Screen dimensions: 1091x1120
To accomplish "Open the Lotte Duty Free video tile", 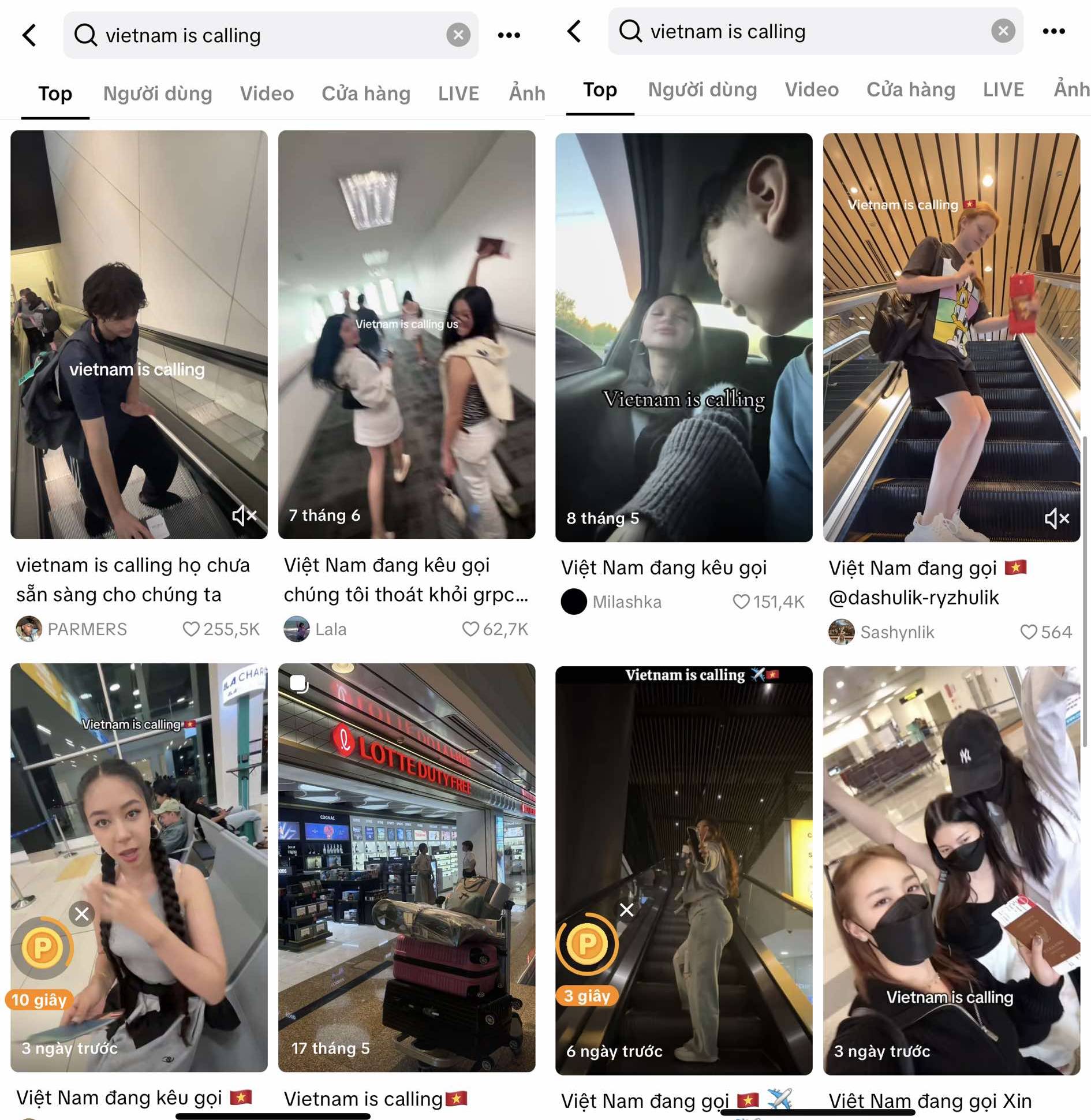I will point(406,866).
